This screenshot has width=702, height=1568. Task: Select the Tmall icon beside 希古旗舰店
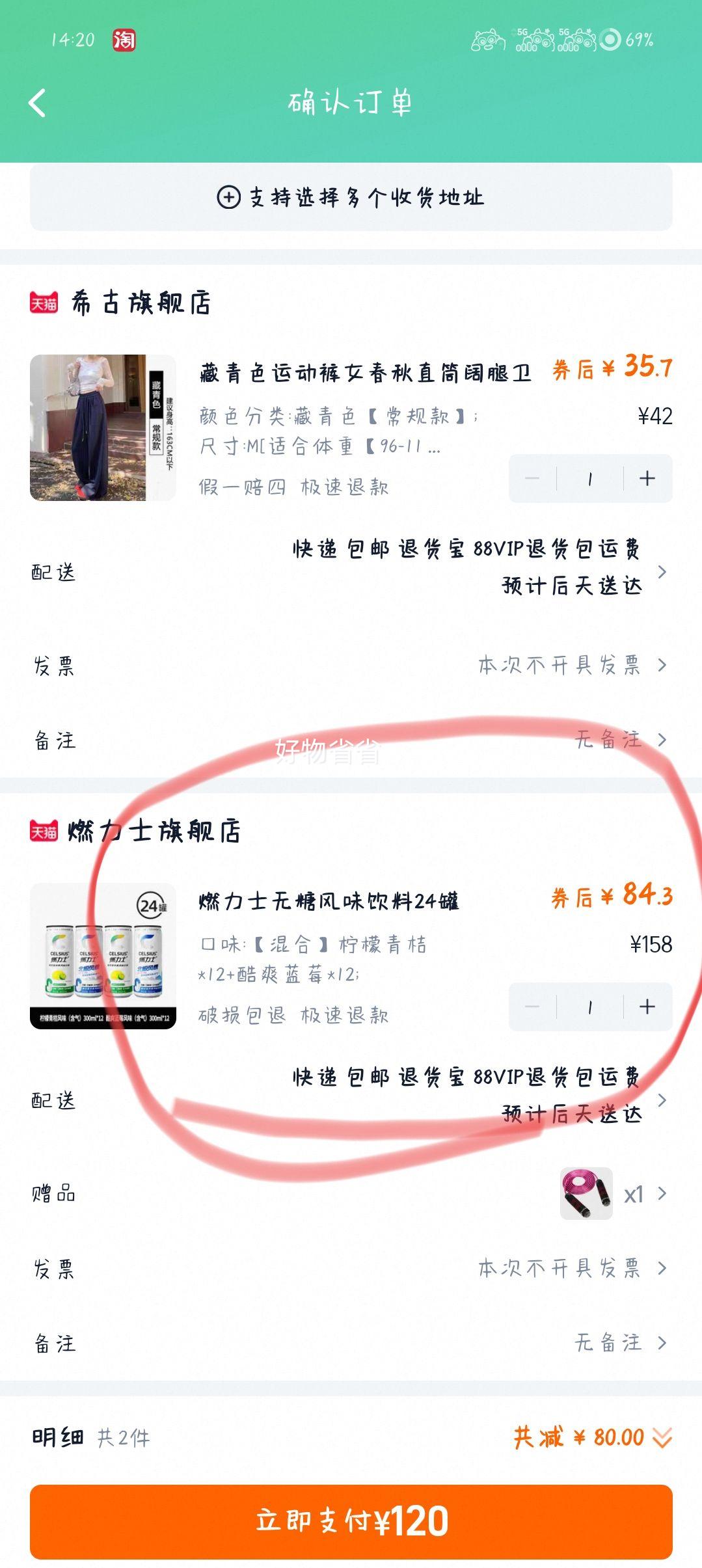click(x=41, y=303)
